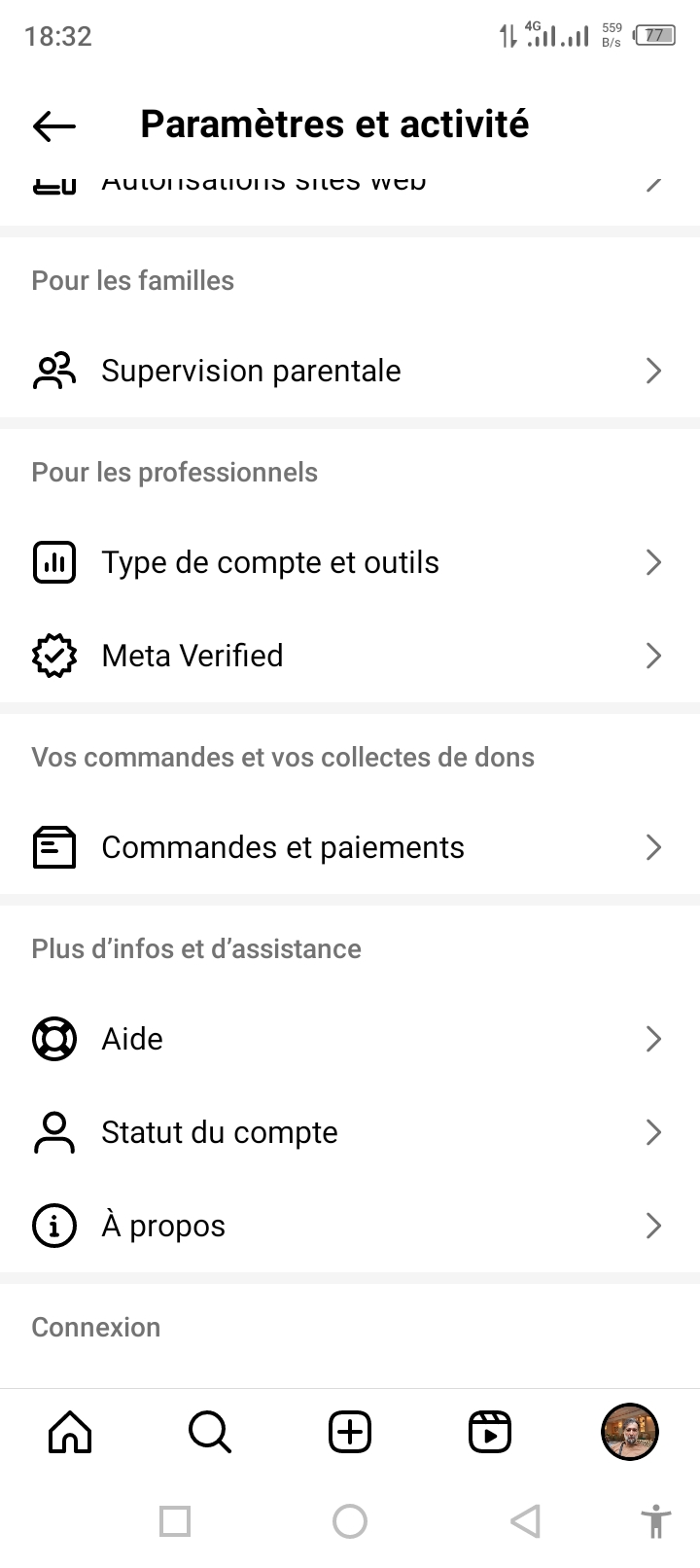This screenshot has height=1568, width=700.
Task: Switch to the Home tab
Action: pos(70,1432)
